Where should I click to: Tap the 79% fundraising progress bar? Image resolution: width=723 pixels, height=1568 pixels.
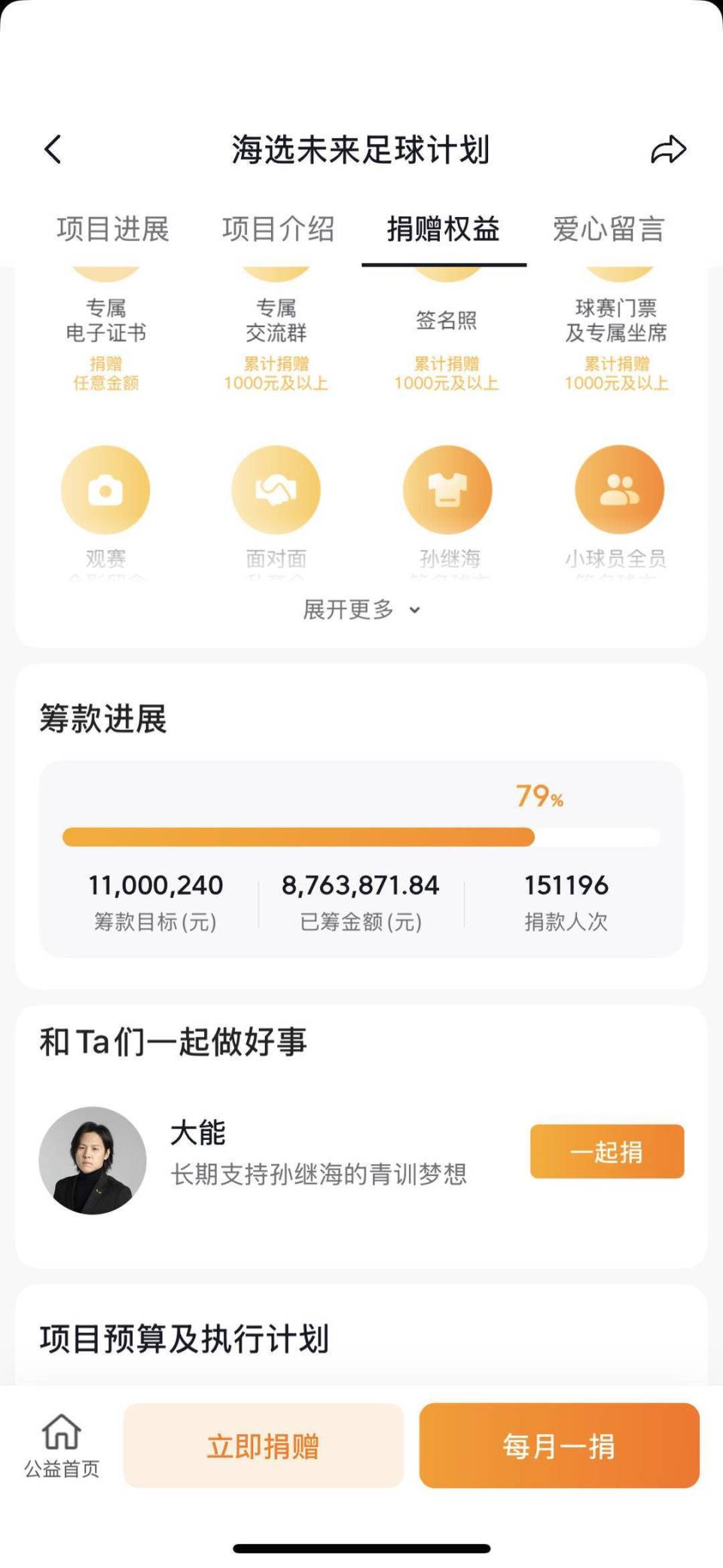(361, 836)
